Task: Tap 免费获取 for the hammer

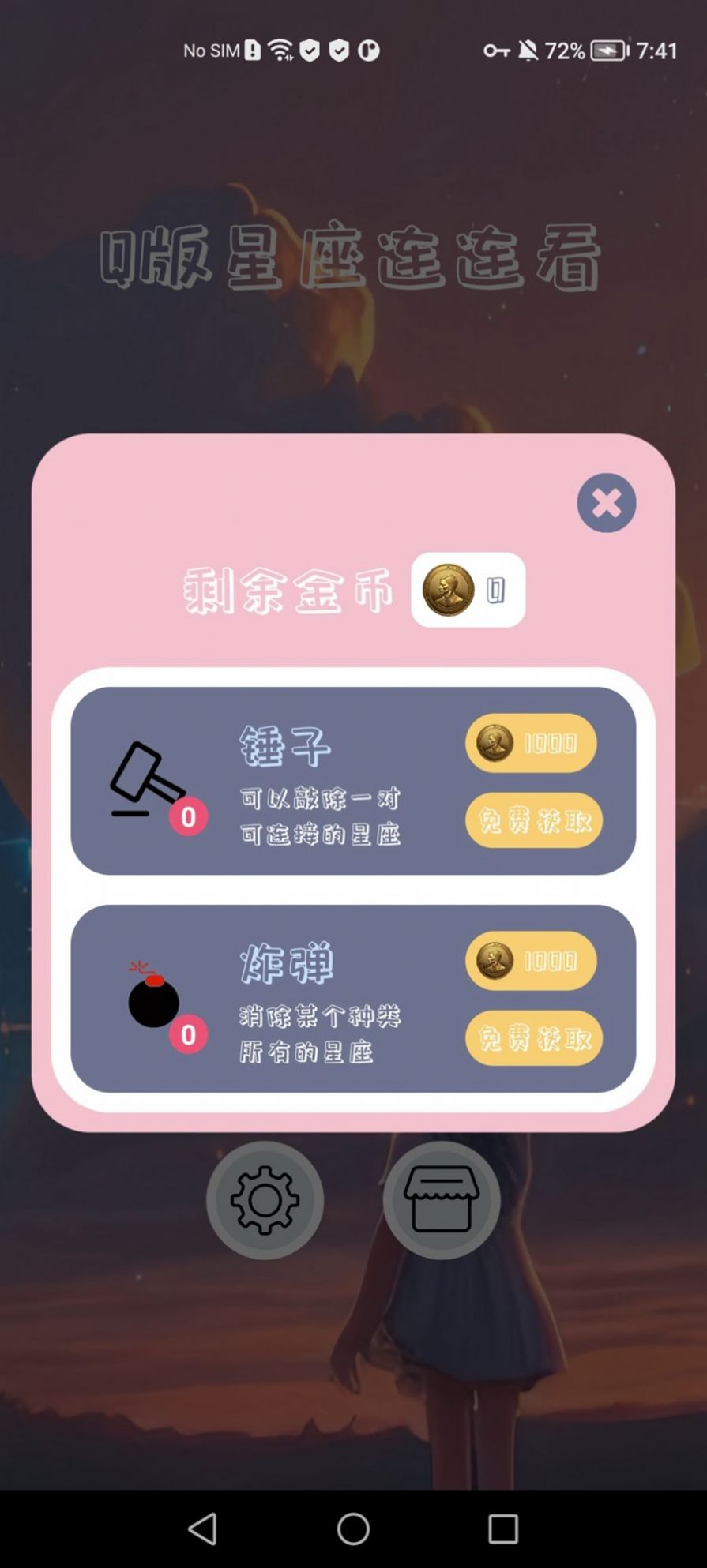Action: [x=534, y=821]
